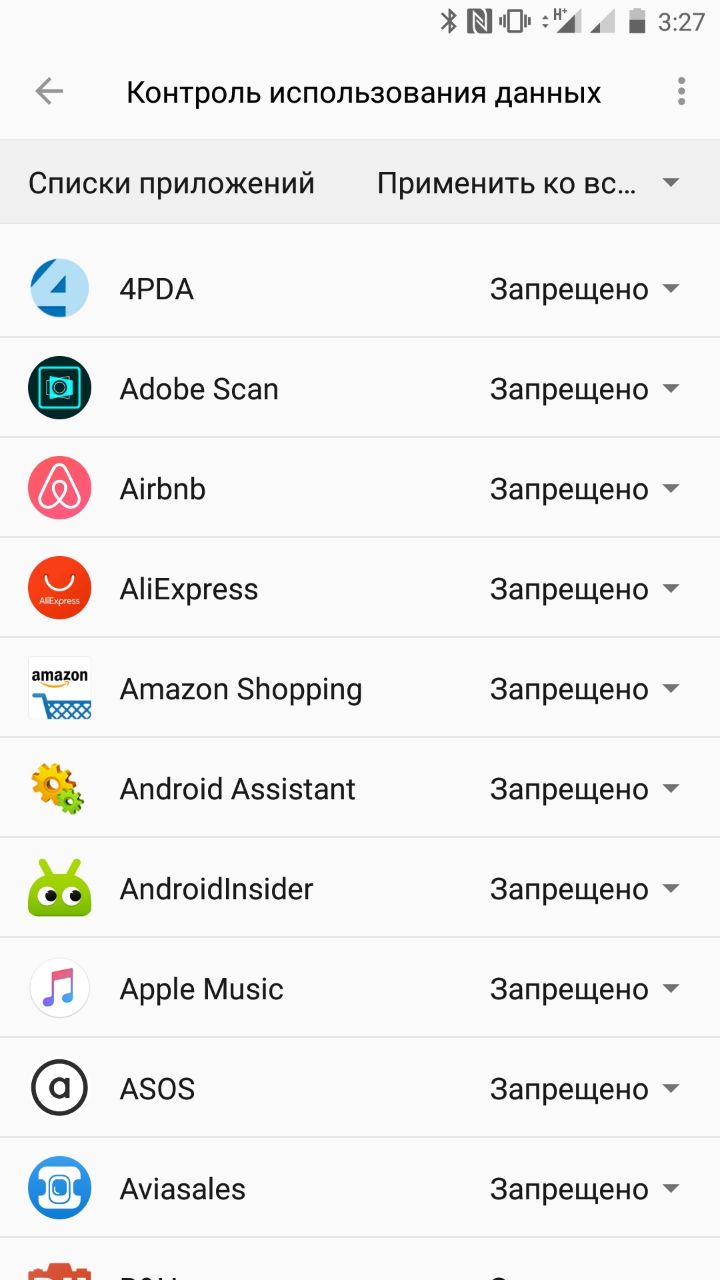720x1280 pixels.
Task: Expand the AliExpress 'Запрещено' dropdown
Action: 584,589
